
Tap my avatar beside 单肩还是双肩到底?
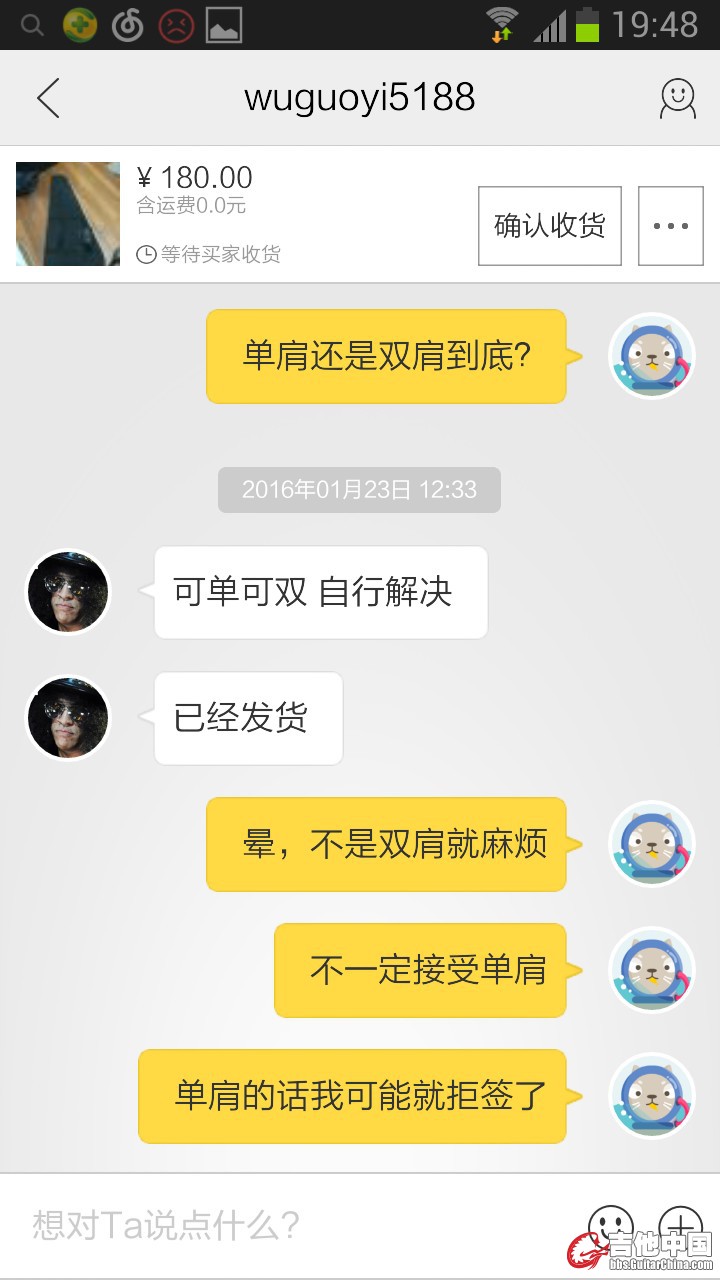[652, 356]
